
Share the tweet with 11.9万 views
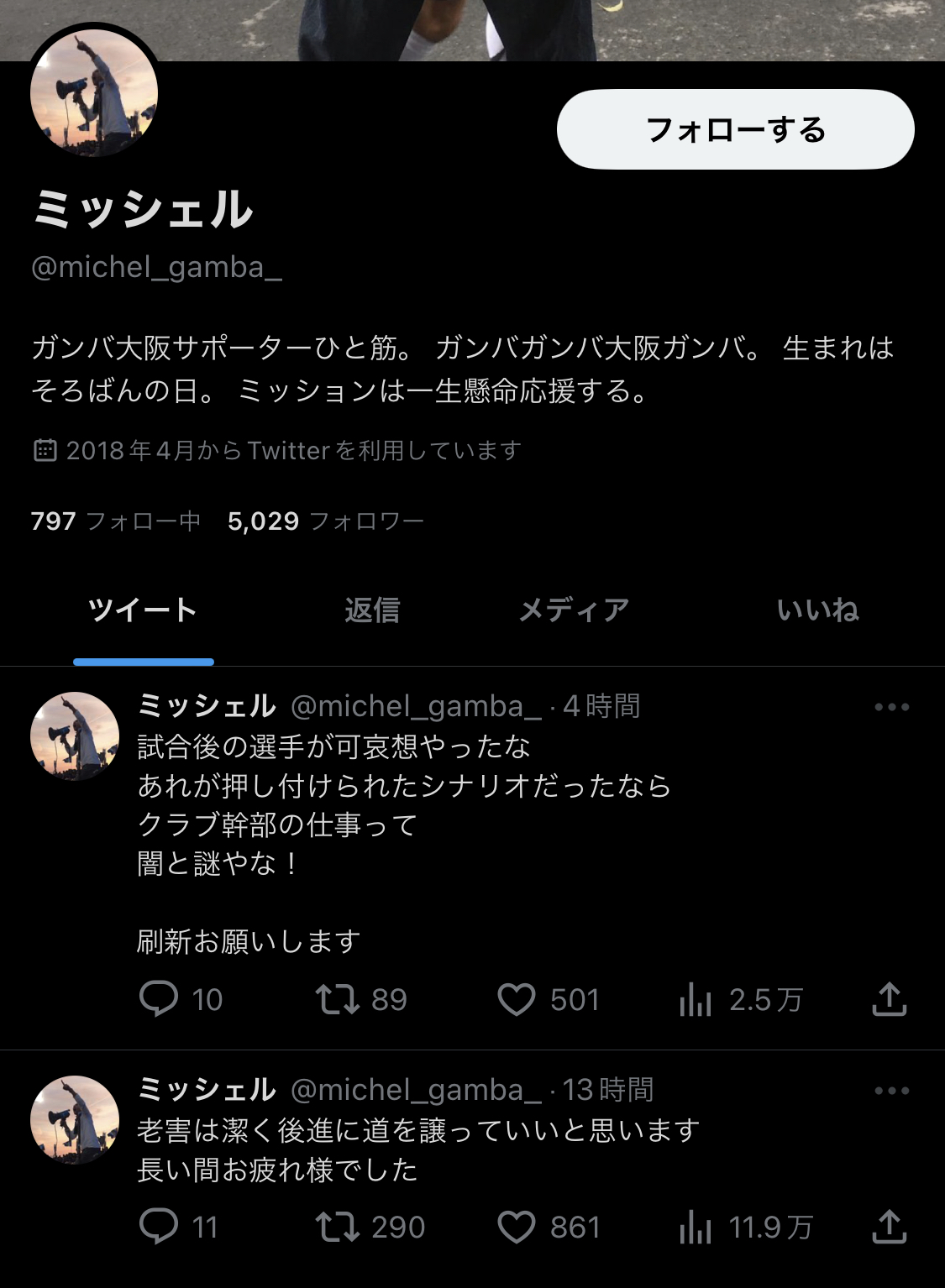pos(889,1227)
